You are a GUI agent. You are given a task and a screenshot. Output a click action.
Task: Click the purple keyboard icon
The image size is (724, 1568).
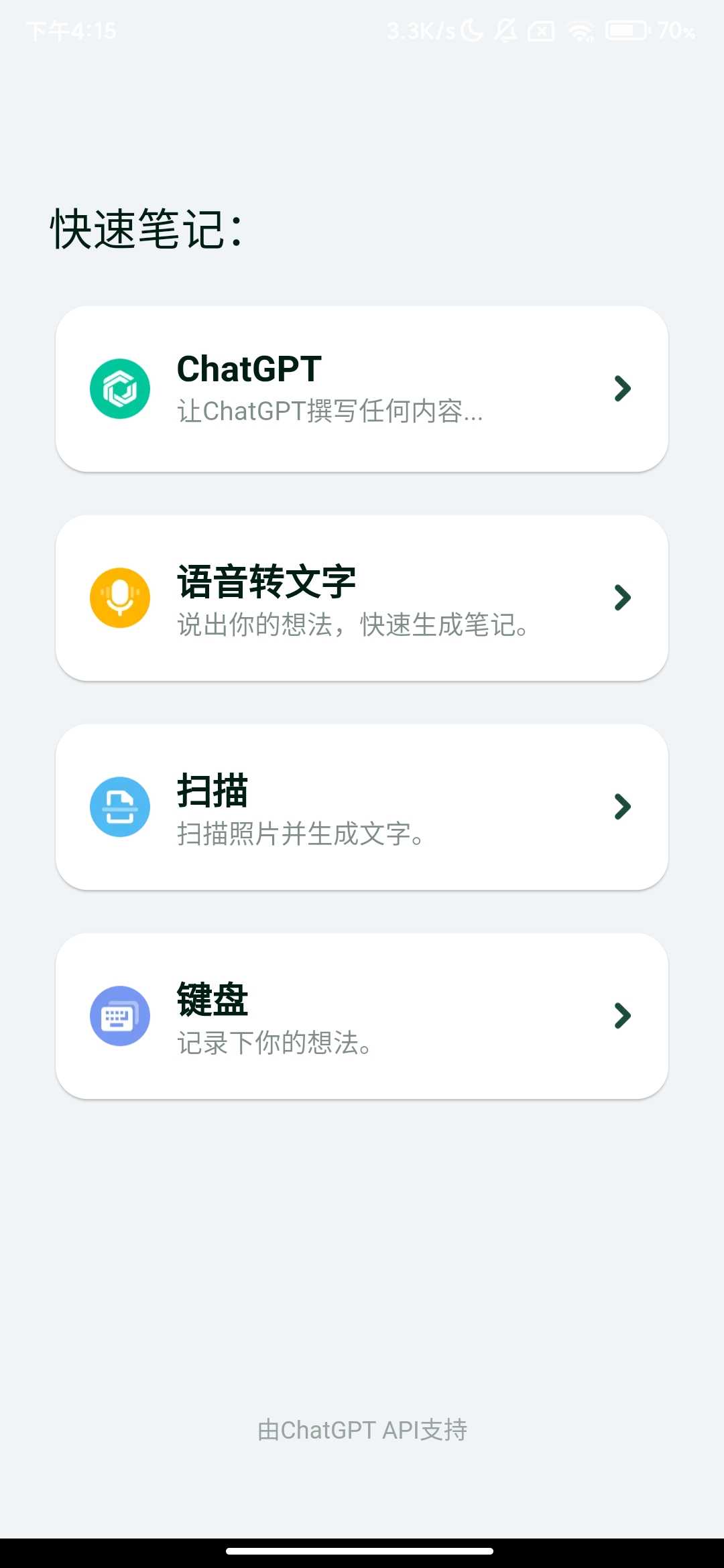tap(119, 1015)
